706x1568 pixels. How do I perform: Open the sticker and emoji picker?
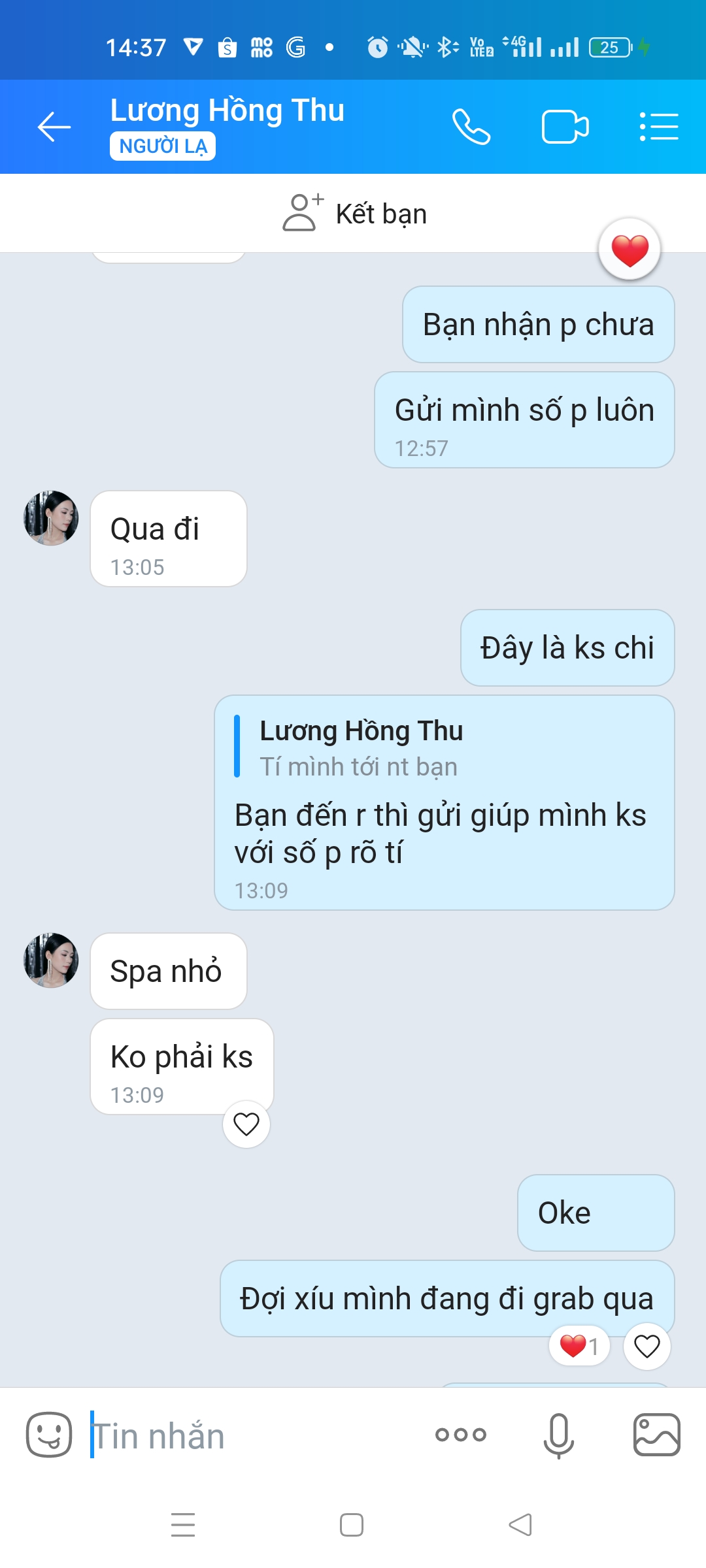coord(49,1435)
